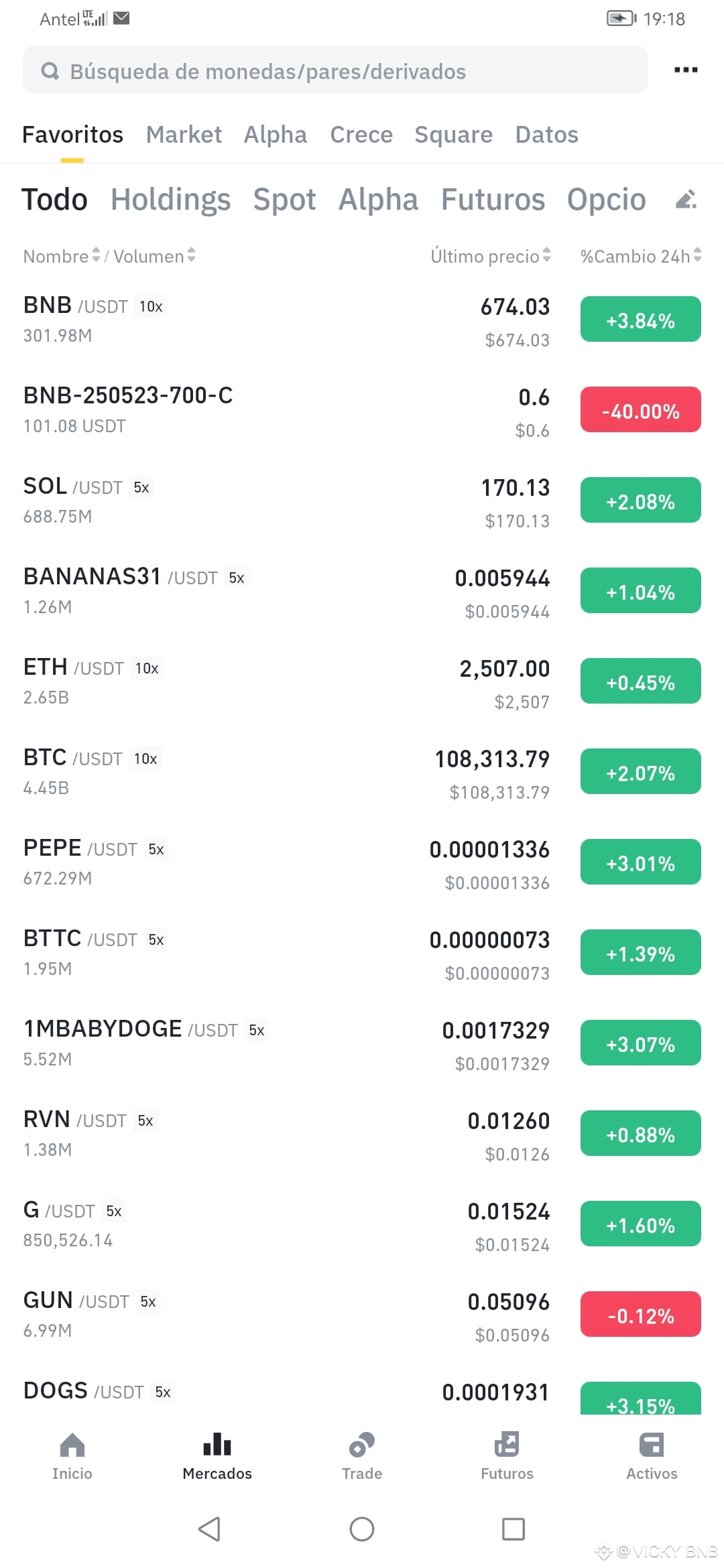Viewport: 724px width, 1568px height.
Task: Open the BNB/USDT pair
Action: click(362, 320)
